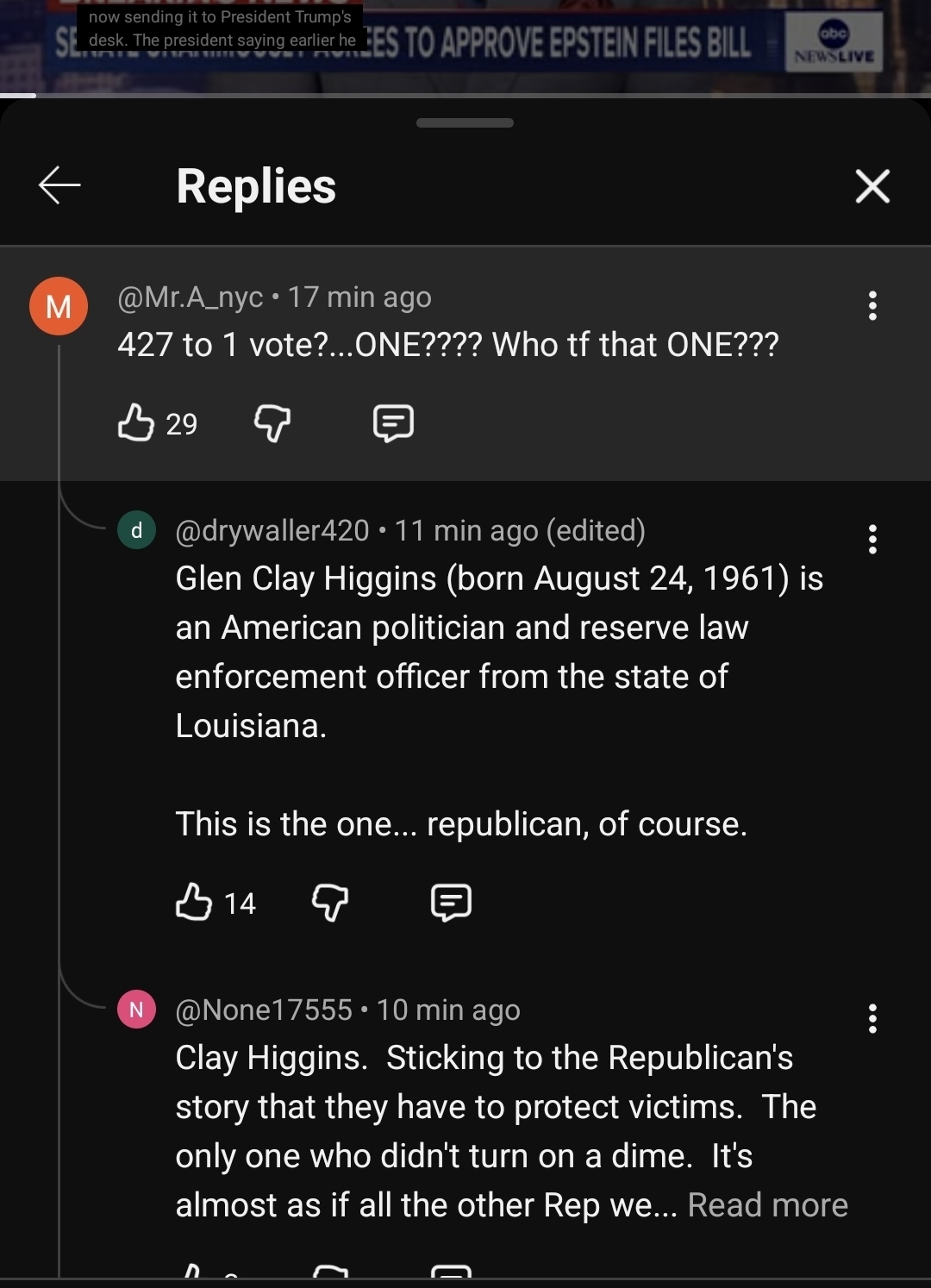Open options menu for @None17555's reply
The height and width of the screenshot is (1288, 931).
tap(872, 1019)
